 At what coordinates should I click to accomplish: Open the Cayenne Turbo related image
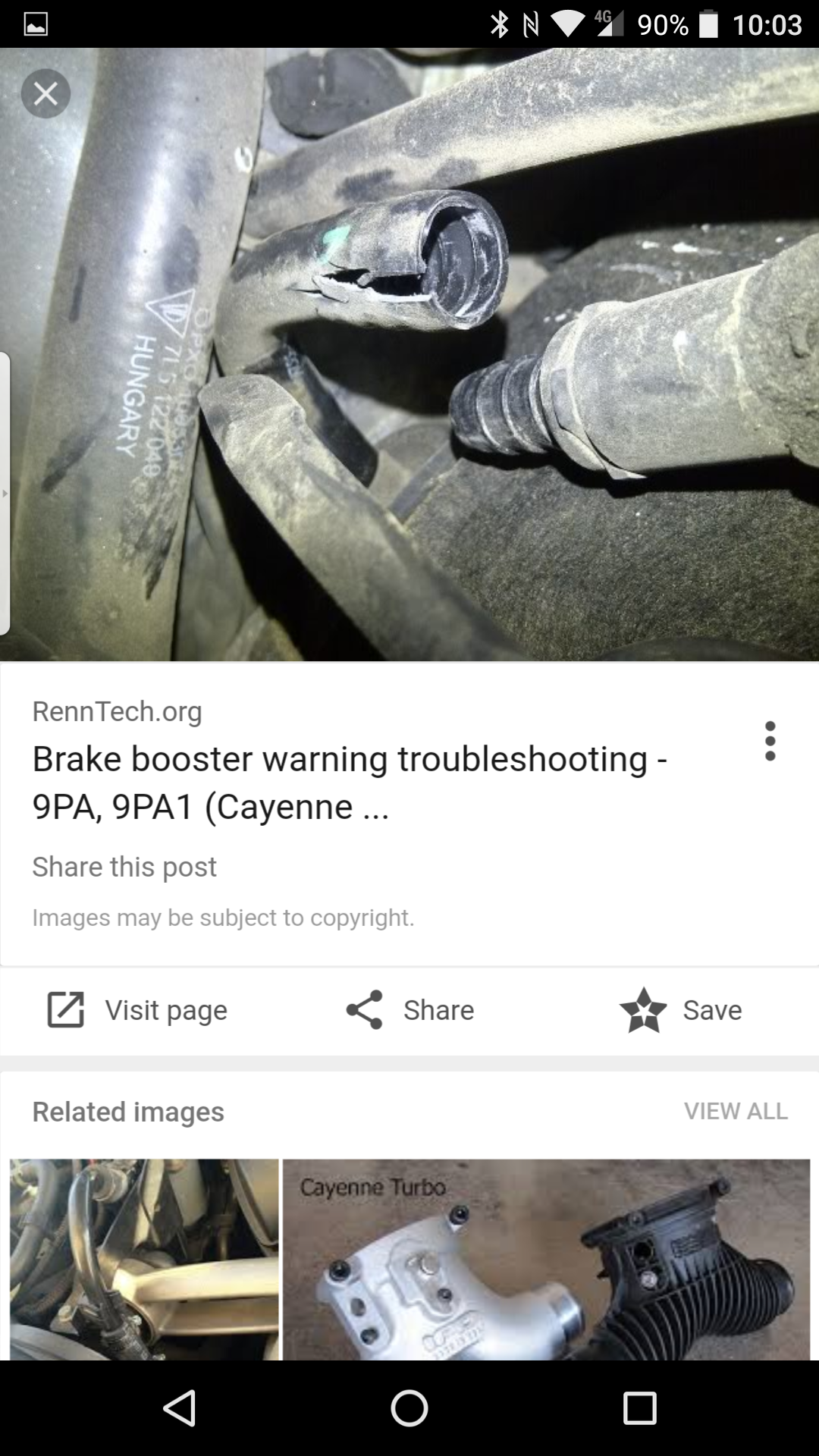pyautogui.click(x=546, y=1259)
